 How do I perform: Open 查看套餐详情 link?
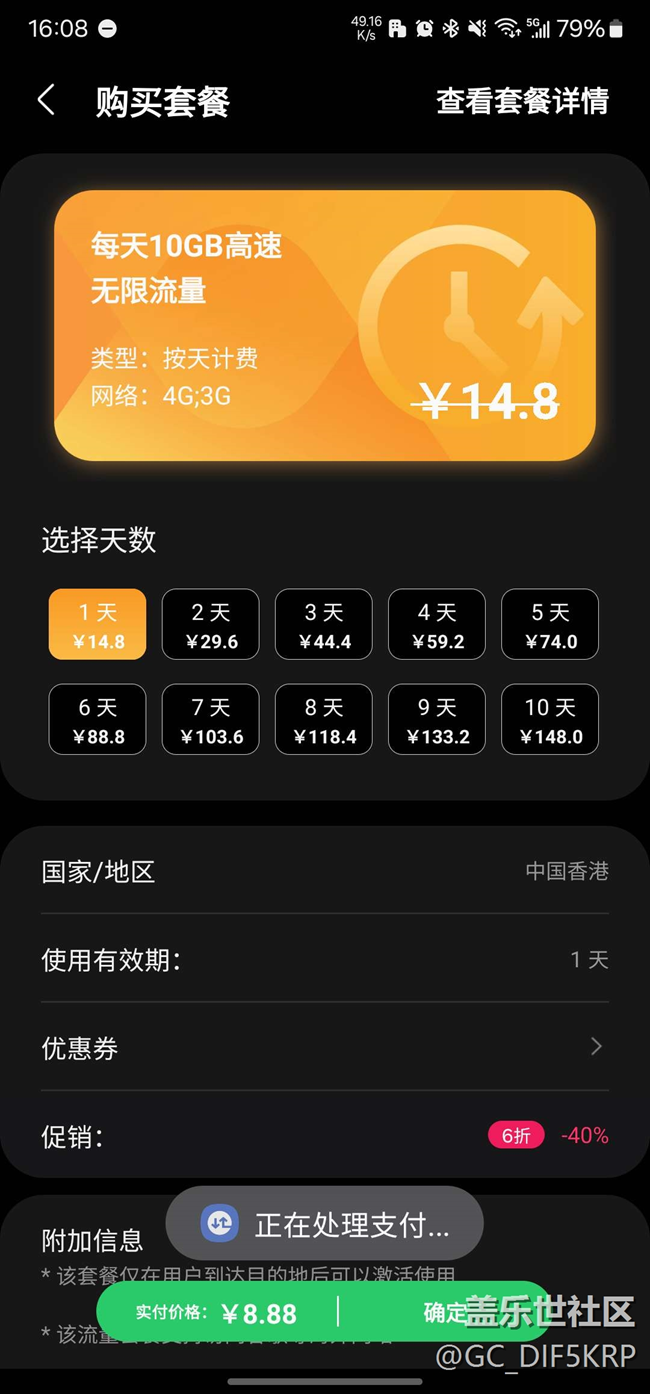click(522, 101)
